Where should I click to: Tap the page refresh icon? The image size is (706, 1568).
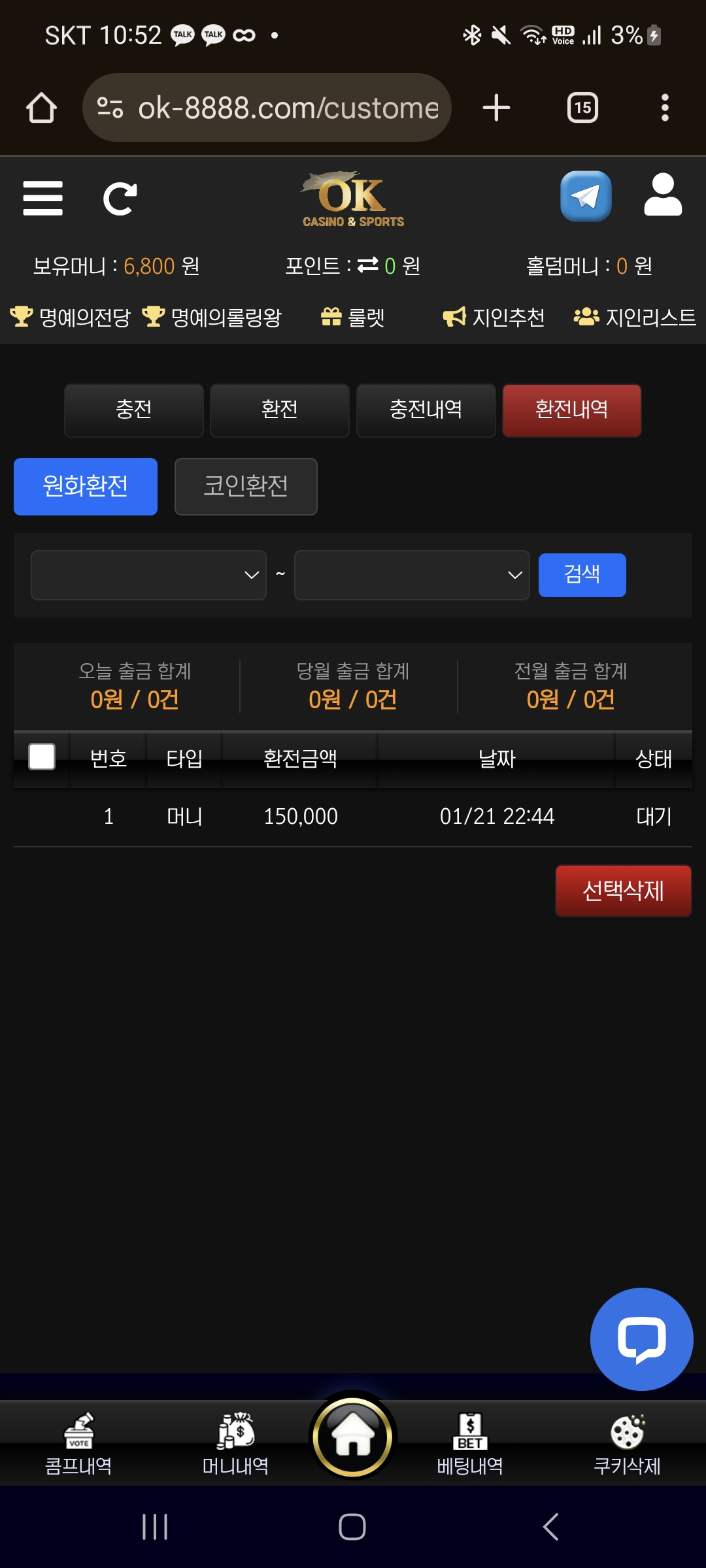coord(120,199)
